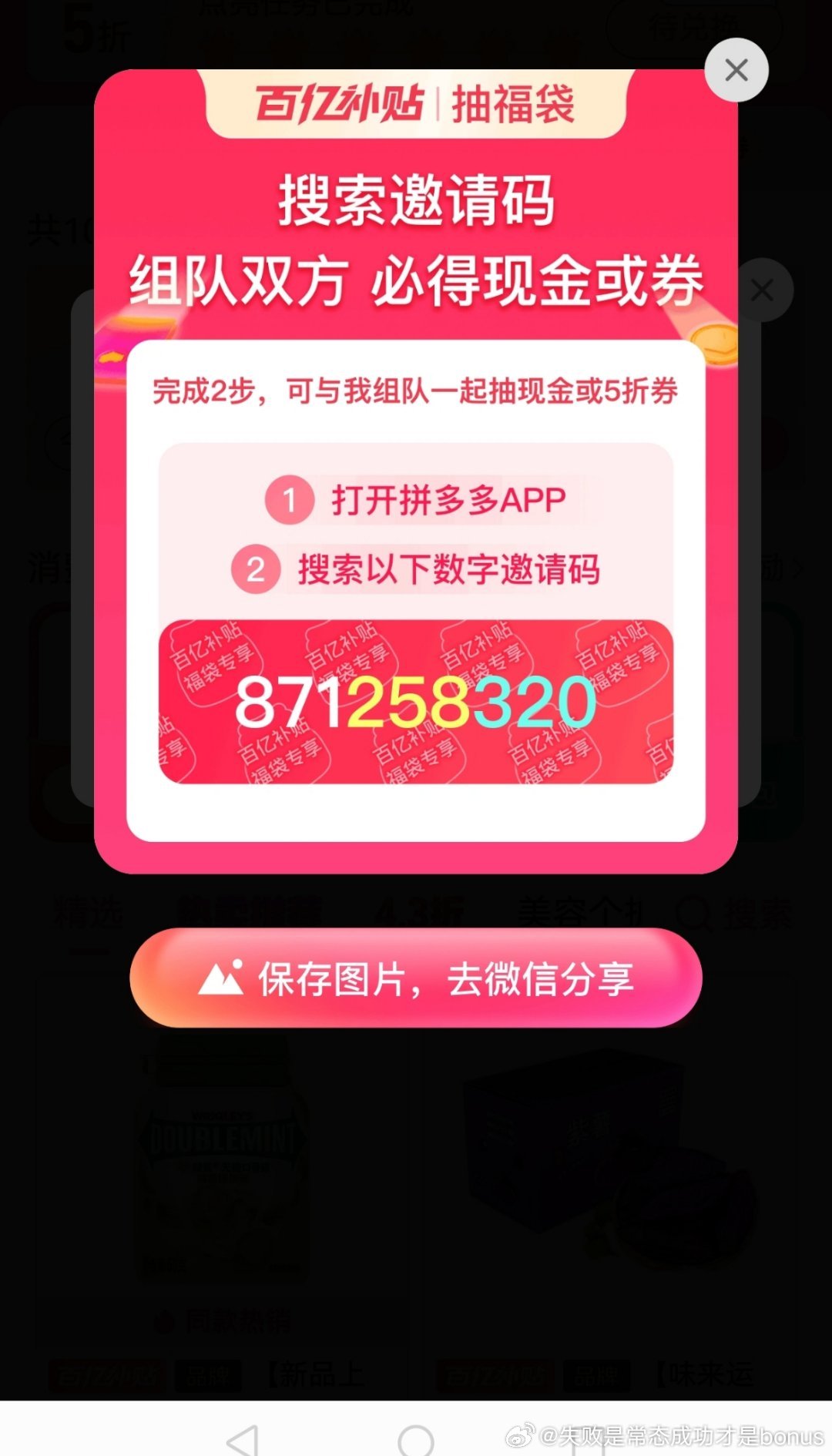Save image and share to WeChat
832x1456 pixels.
(416, 978)
